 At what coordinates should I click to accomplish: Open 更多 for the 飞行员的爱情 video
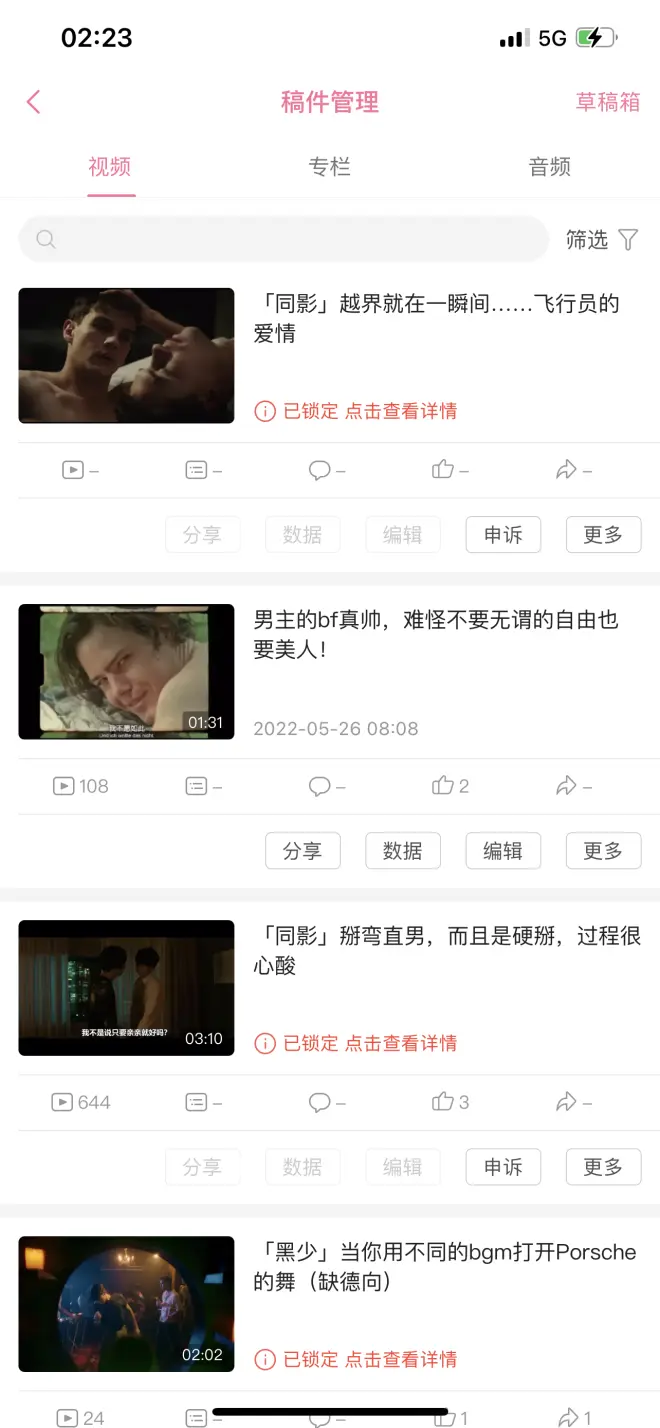point(603,535)
